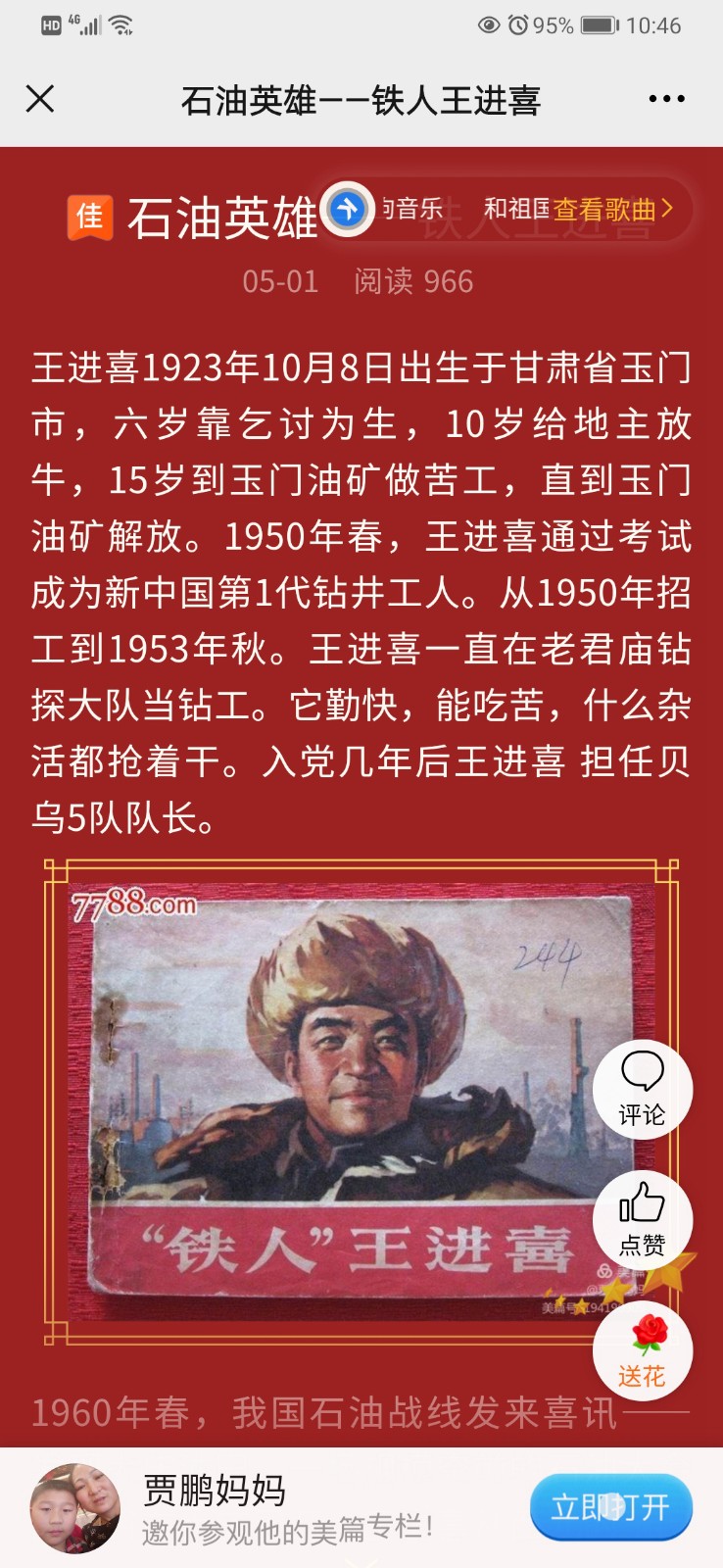Like the article with 点赞
723x1568 pixels.
(642, 1218)
